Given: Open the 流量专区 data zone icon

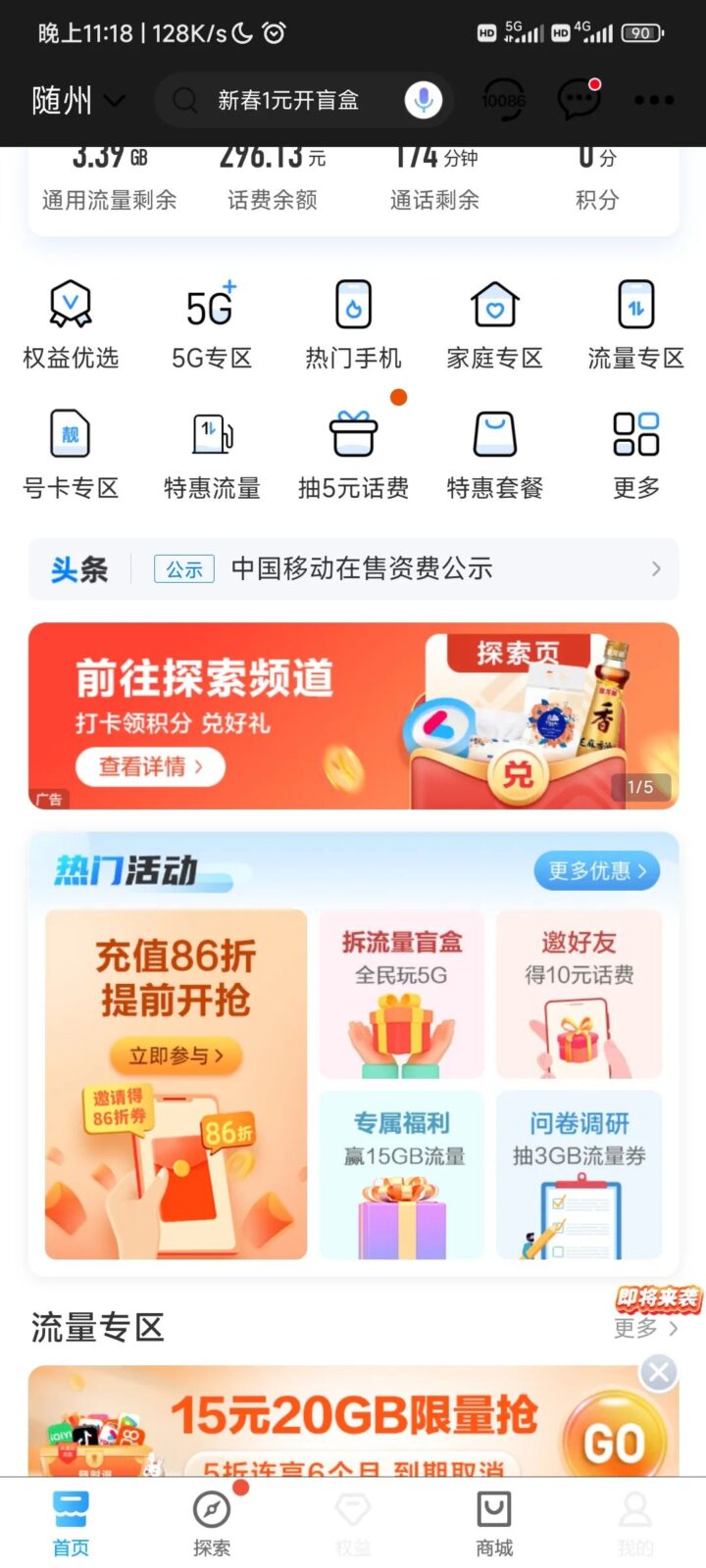Looking at the screenshot, I should pos(634,323).
